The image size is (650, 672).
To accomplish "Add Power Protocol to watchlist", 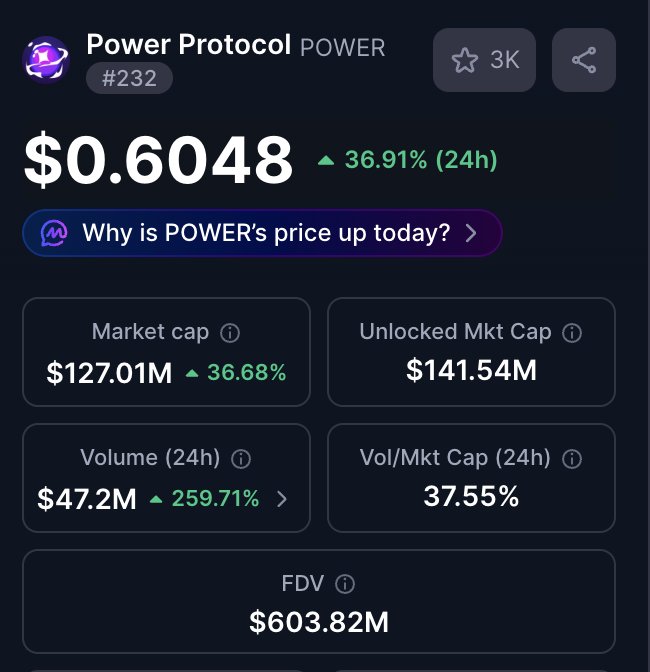I will 484,60.
